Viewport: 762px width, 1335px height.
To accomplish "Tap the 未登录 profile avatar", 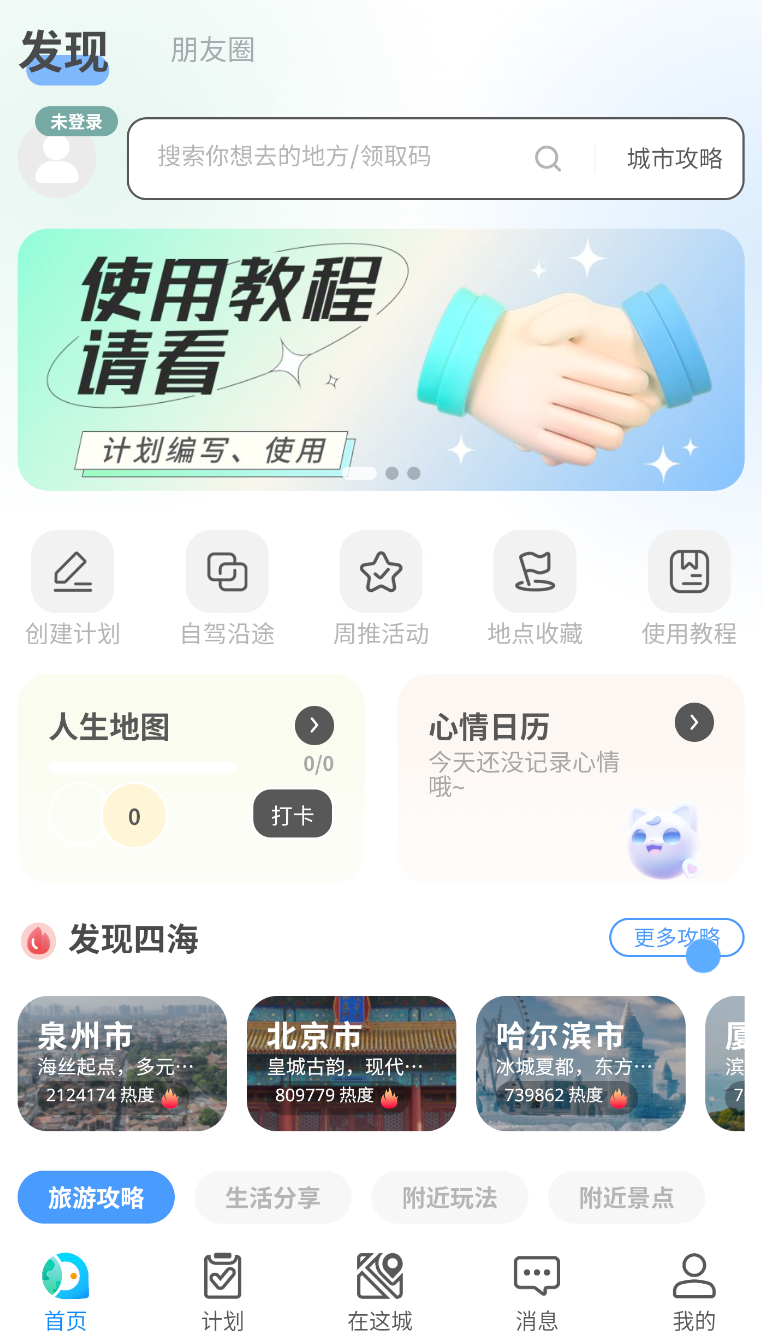I will pyautogui.click(x=57, y=158).
